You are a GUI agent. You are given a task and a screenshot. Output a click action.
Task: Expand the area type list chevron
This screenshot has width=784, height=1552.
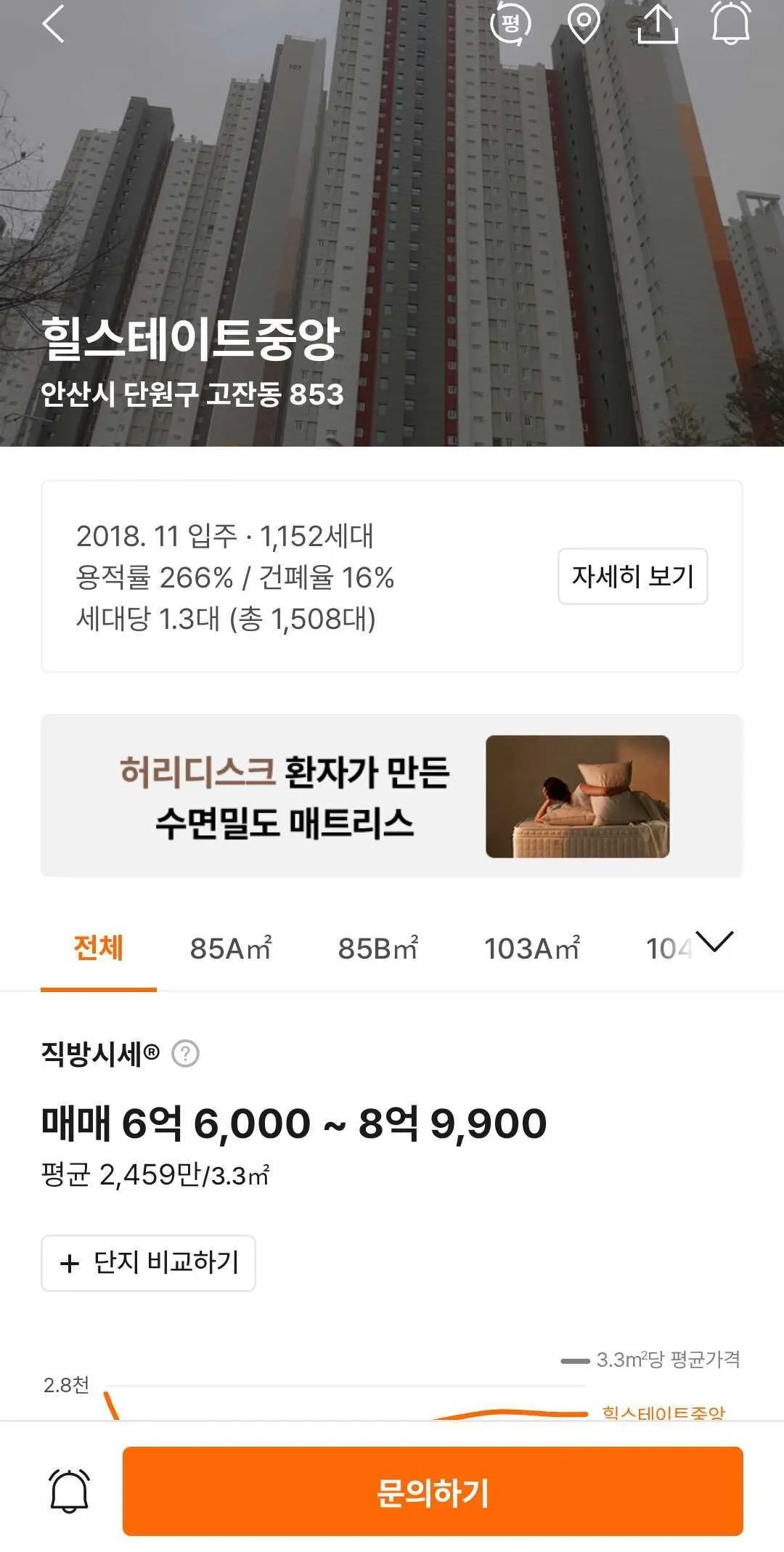(714, 942)
